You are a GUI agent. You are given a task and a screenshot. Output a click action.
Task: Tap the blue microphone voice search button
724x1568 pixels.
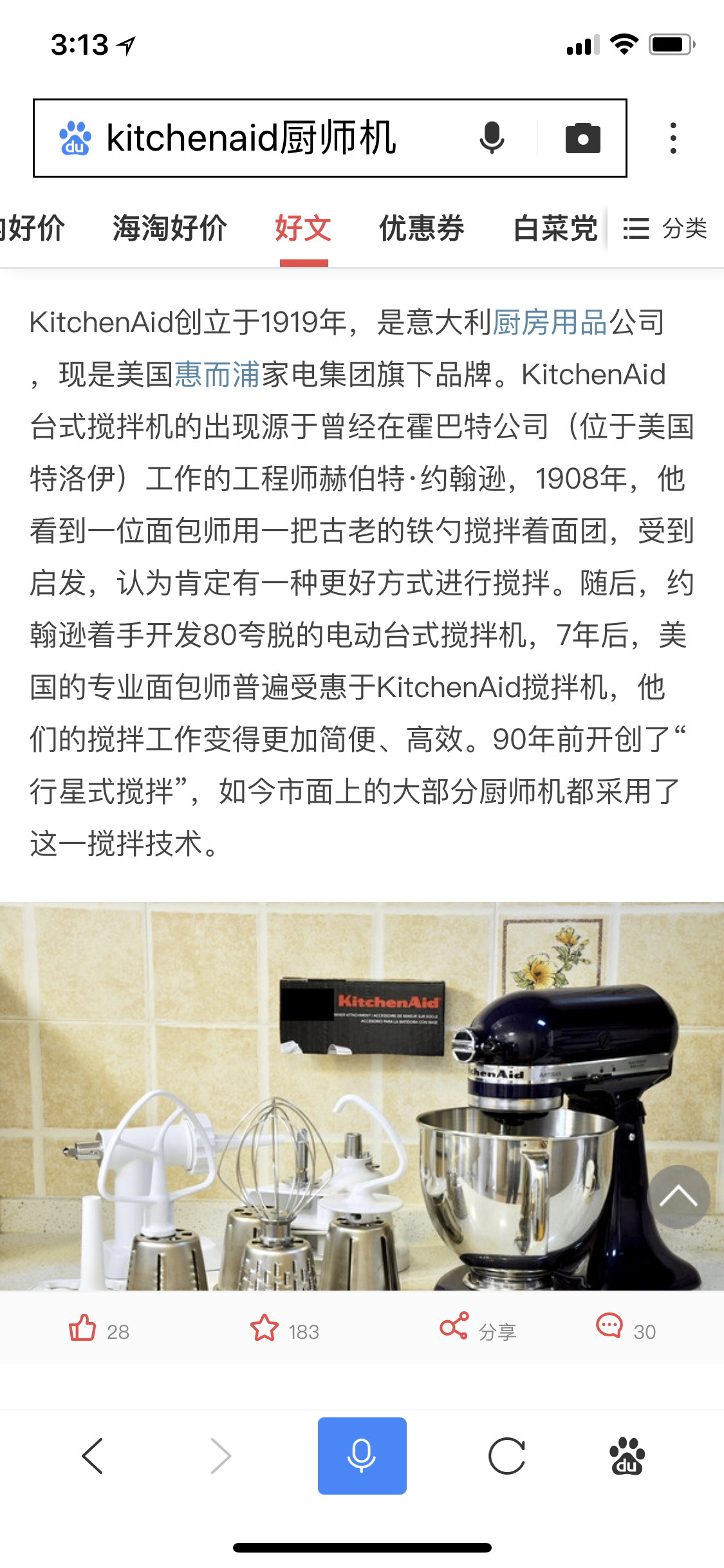click(362, 1455)
